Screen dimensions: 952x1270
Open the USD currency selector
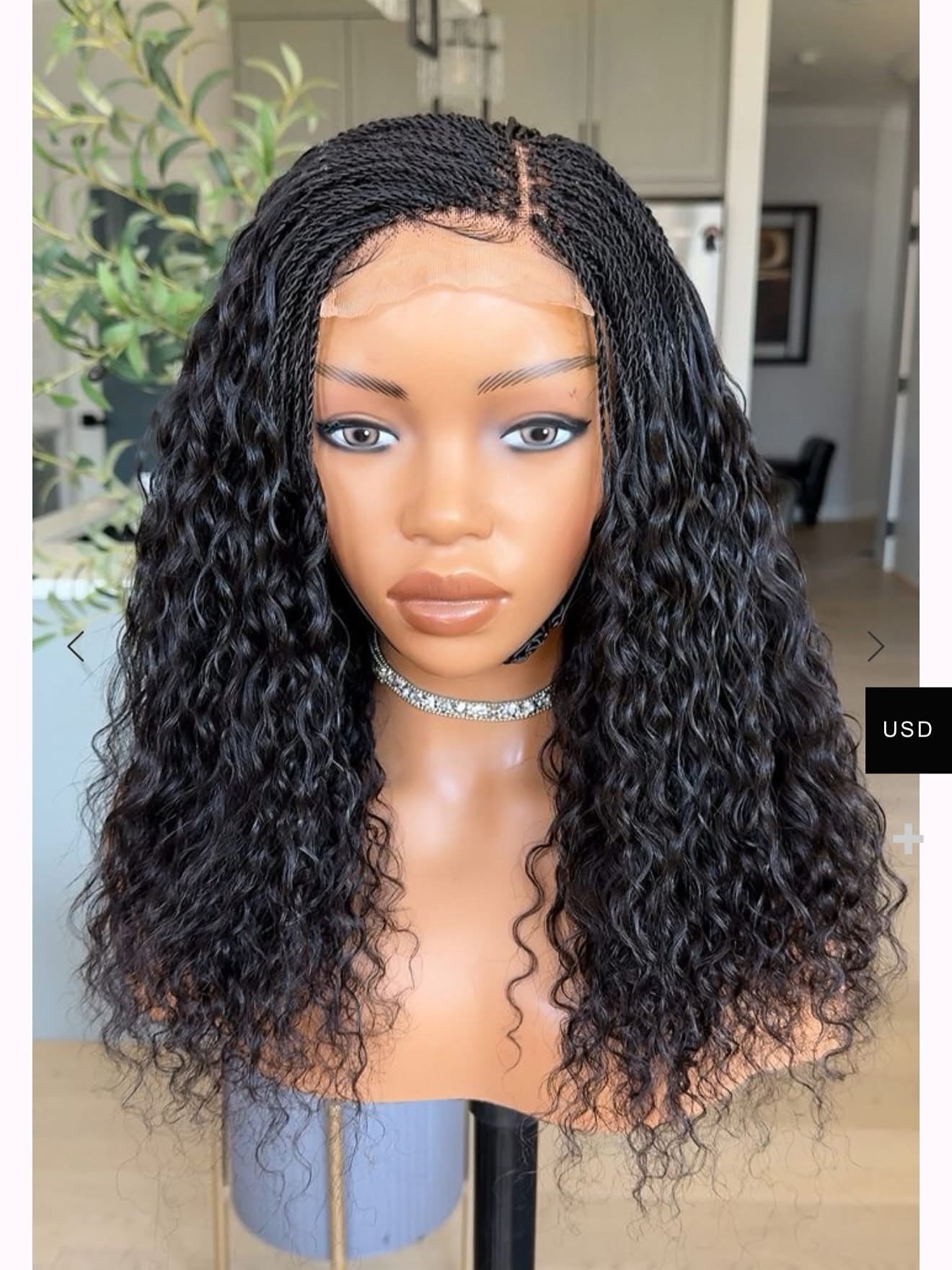coord(908,730)
